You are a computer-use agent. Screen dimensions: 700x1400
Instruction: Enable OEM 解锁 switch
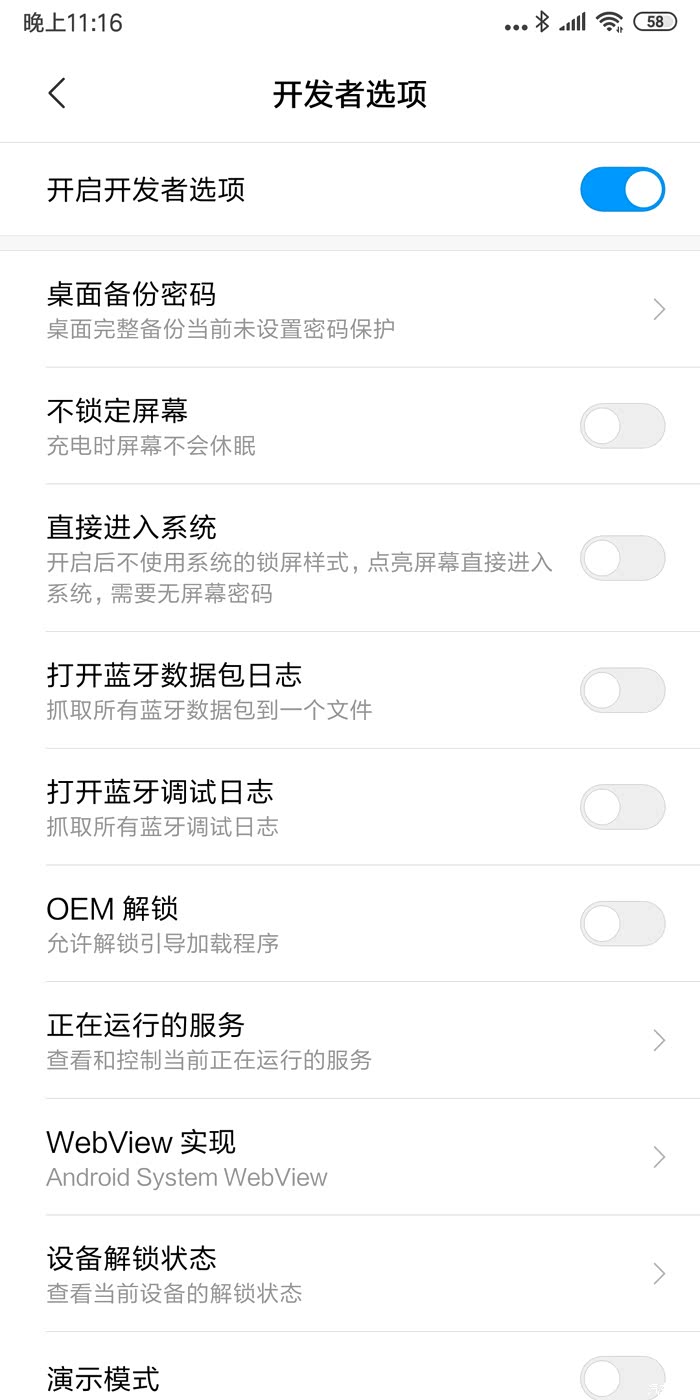pyautogui.click(x=622, y=924)
